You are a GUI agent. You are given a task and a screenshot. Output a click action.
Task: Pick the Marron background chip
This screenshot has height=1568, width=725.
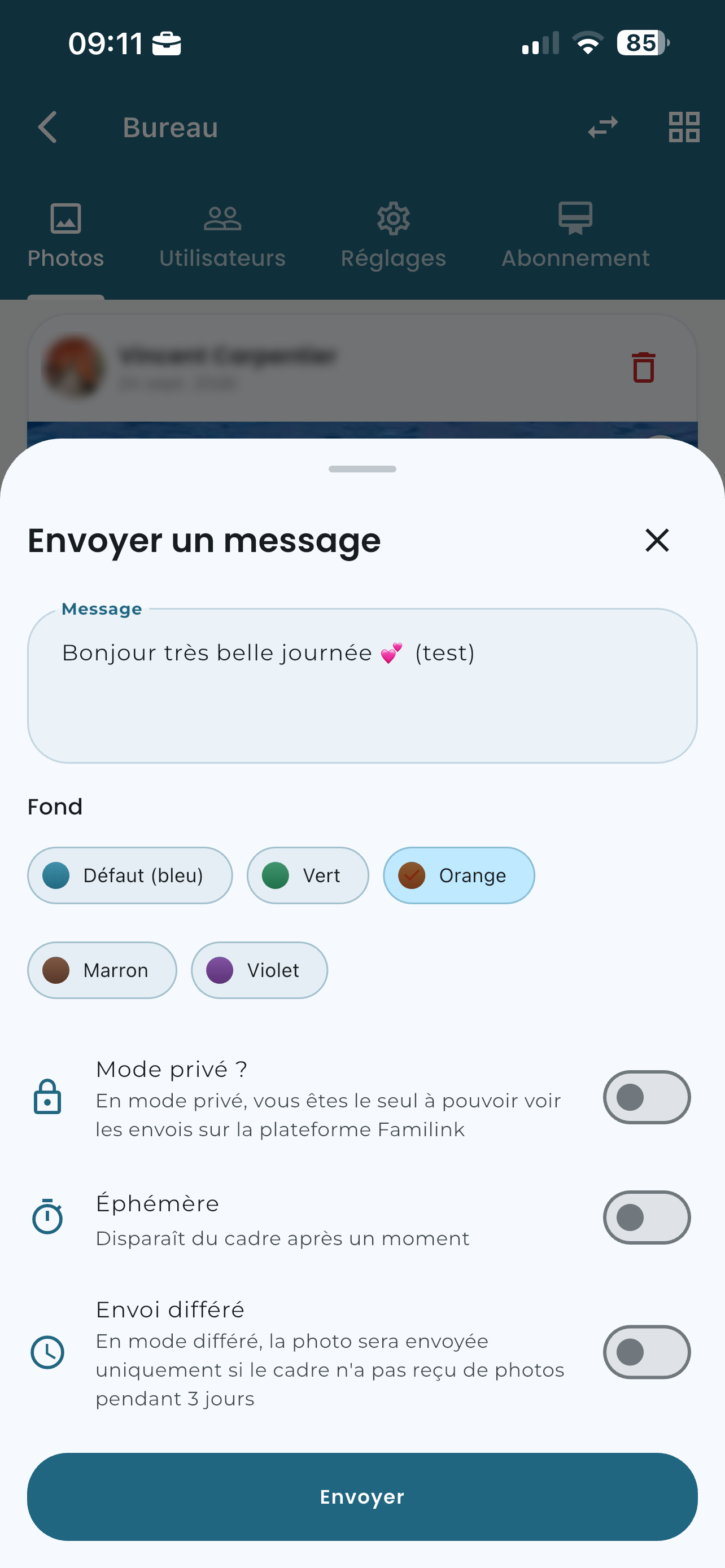click(102, 970)
